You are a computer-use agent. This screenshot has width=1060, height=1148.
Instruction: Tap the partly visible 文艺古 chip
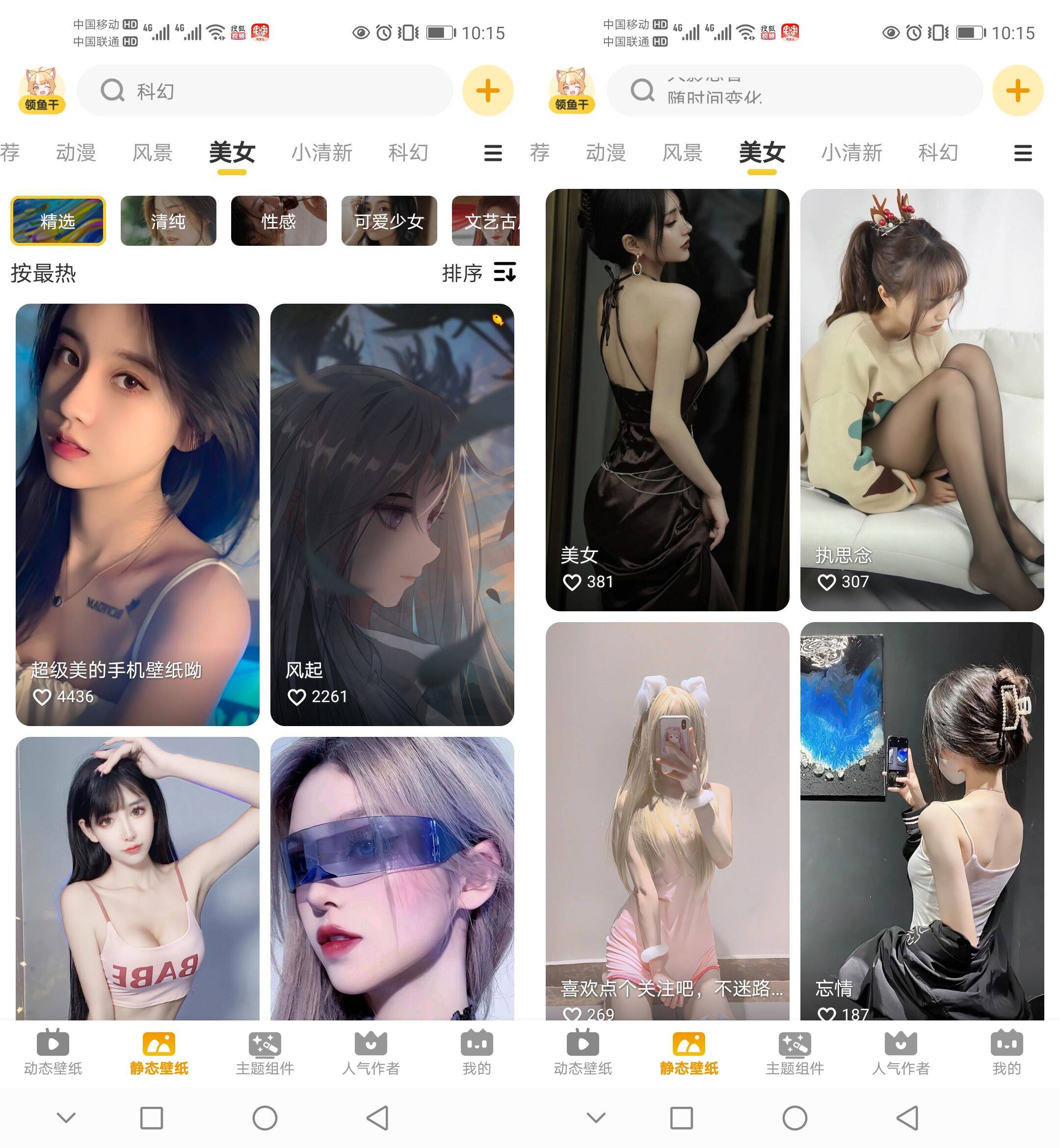click(x=486, y=221)
